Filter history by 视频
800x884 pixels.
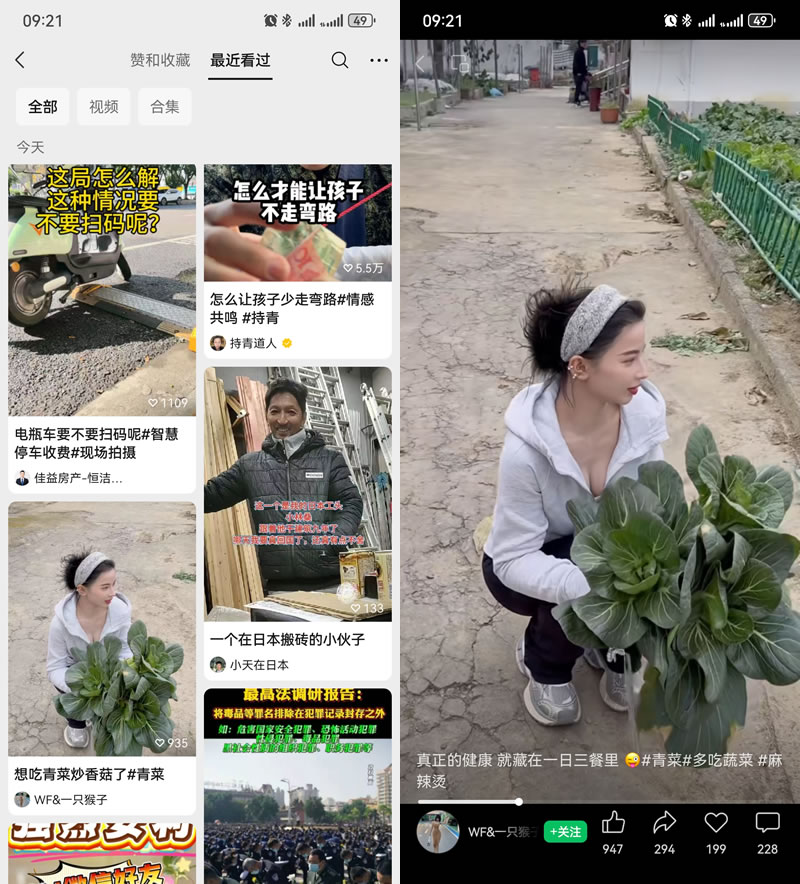[x=103, y=107]
